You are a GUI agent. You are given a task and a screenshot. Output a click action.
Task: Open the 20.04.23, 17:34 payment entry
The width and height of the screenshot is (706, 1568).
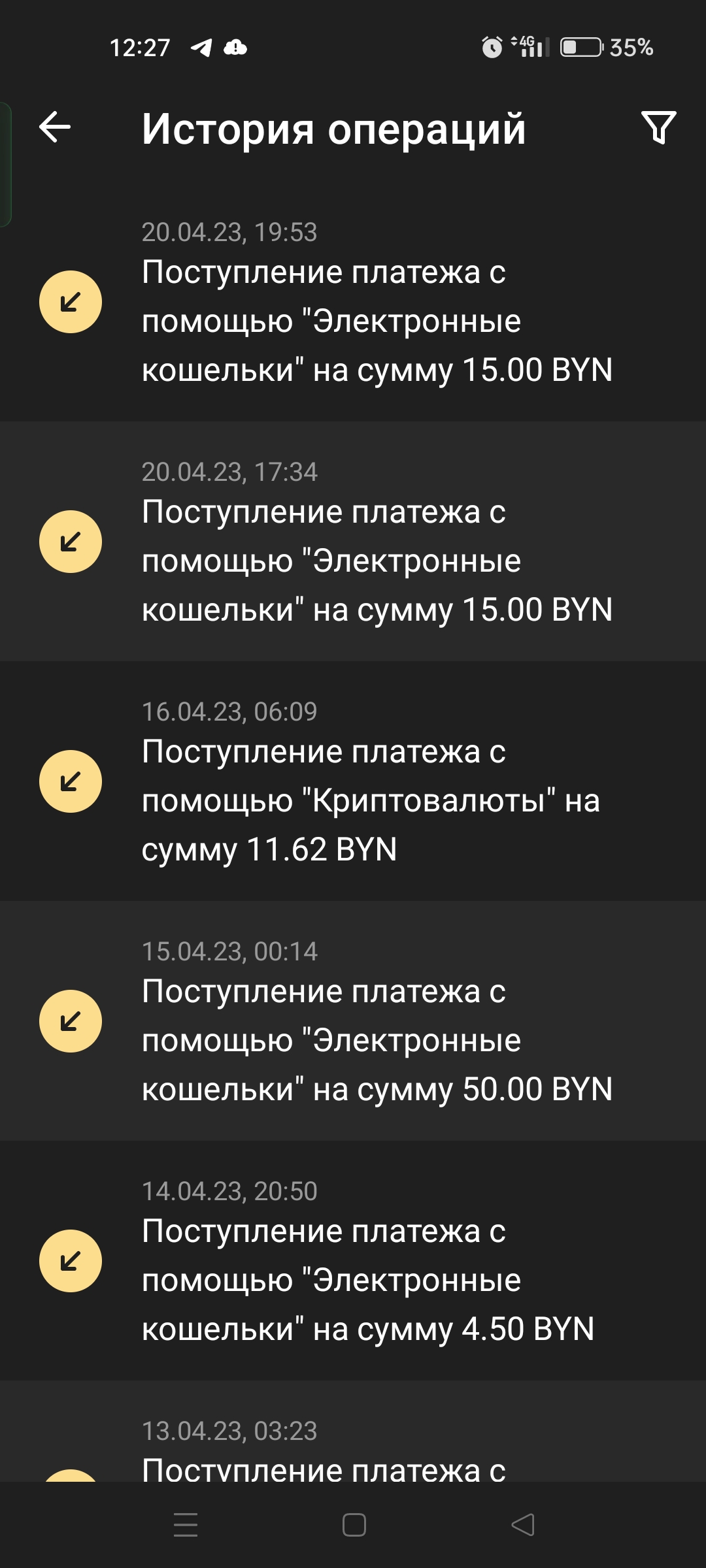(x=353, y=541)
